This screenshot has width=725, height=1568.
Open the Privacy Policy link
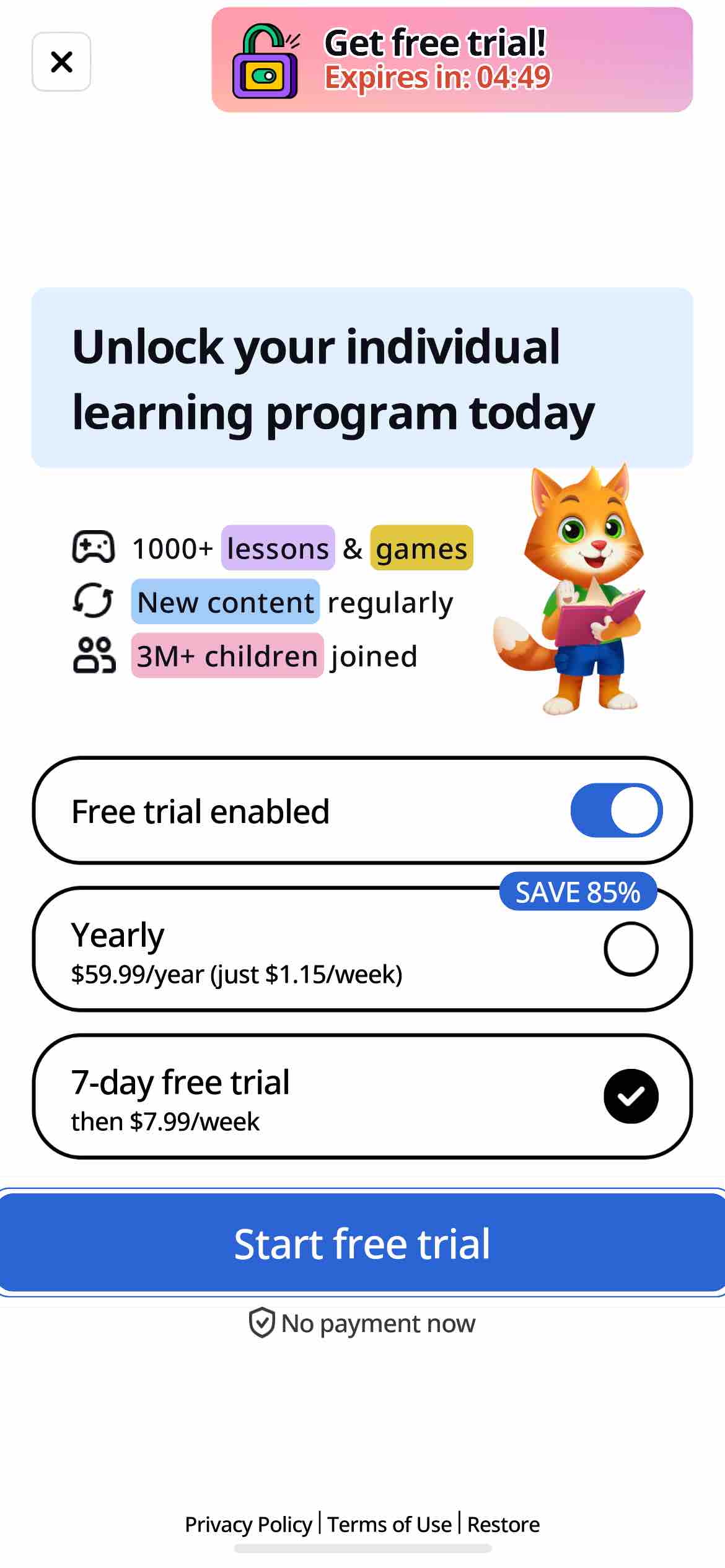pos(248,1524)
